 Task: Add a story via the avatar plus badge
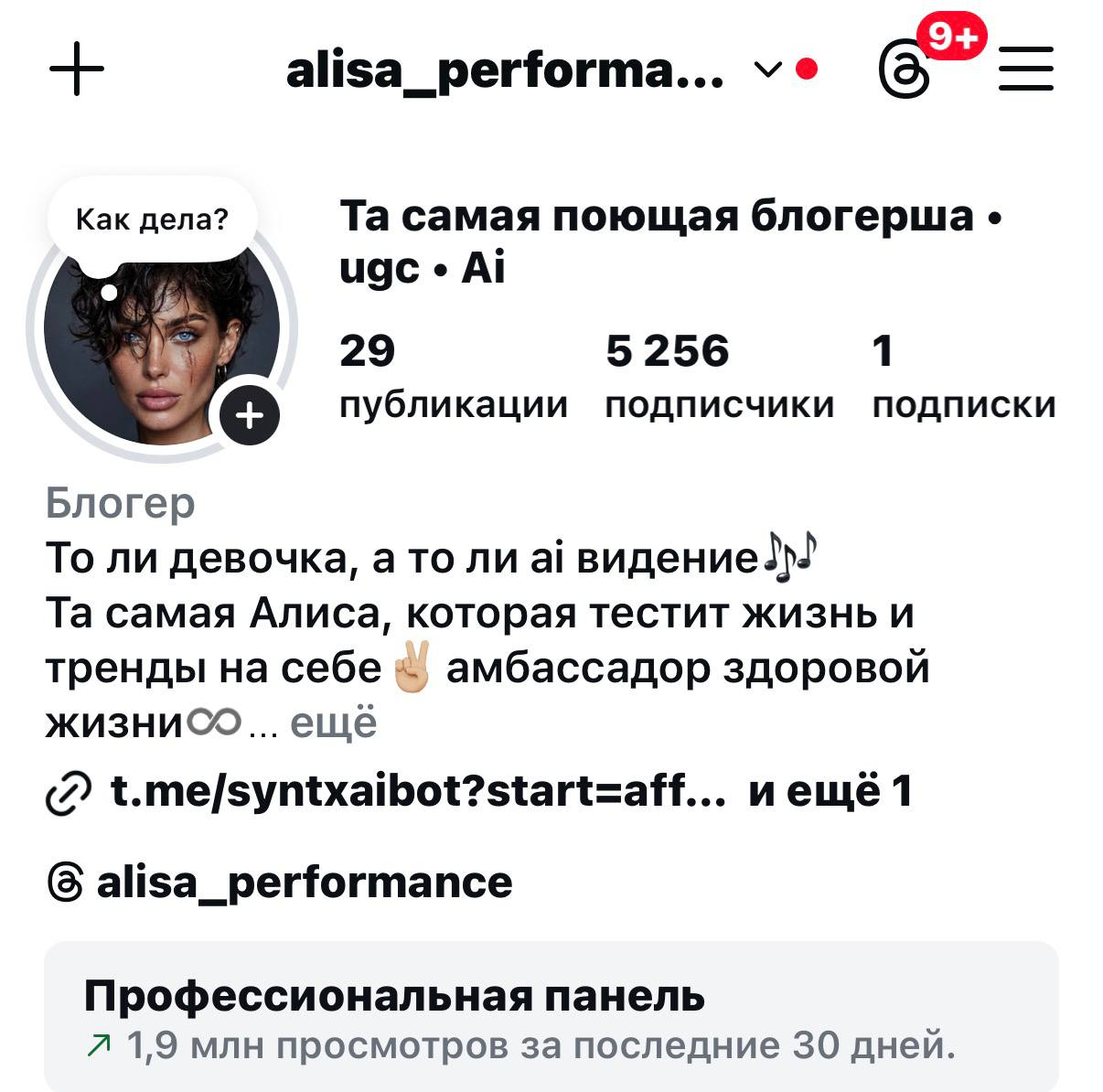[x=250, y=416]
